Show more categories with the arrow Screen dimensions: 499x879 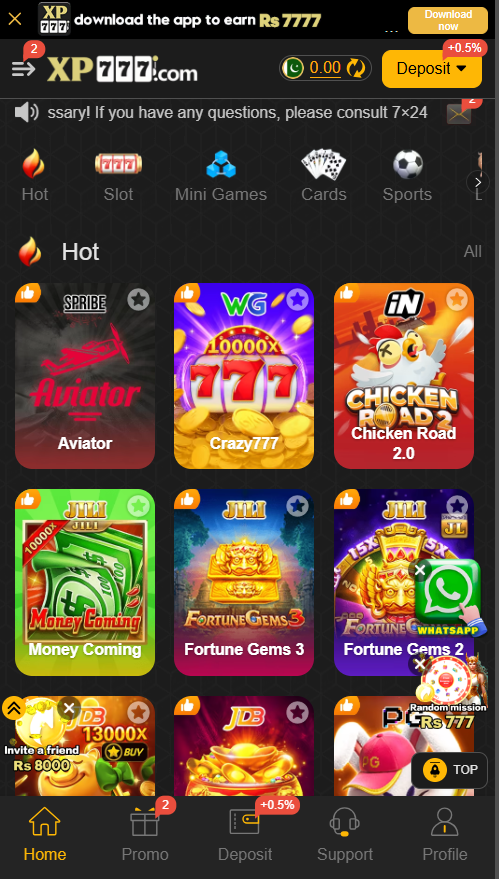tap(478, 182)
